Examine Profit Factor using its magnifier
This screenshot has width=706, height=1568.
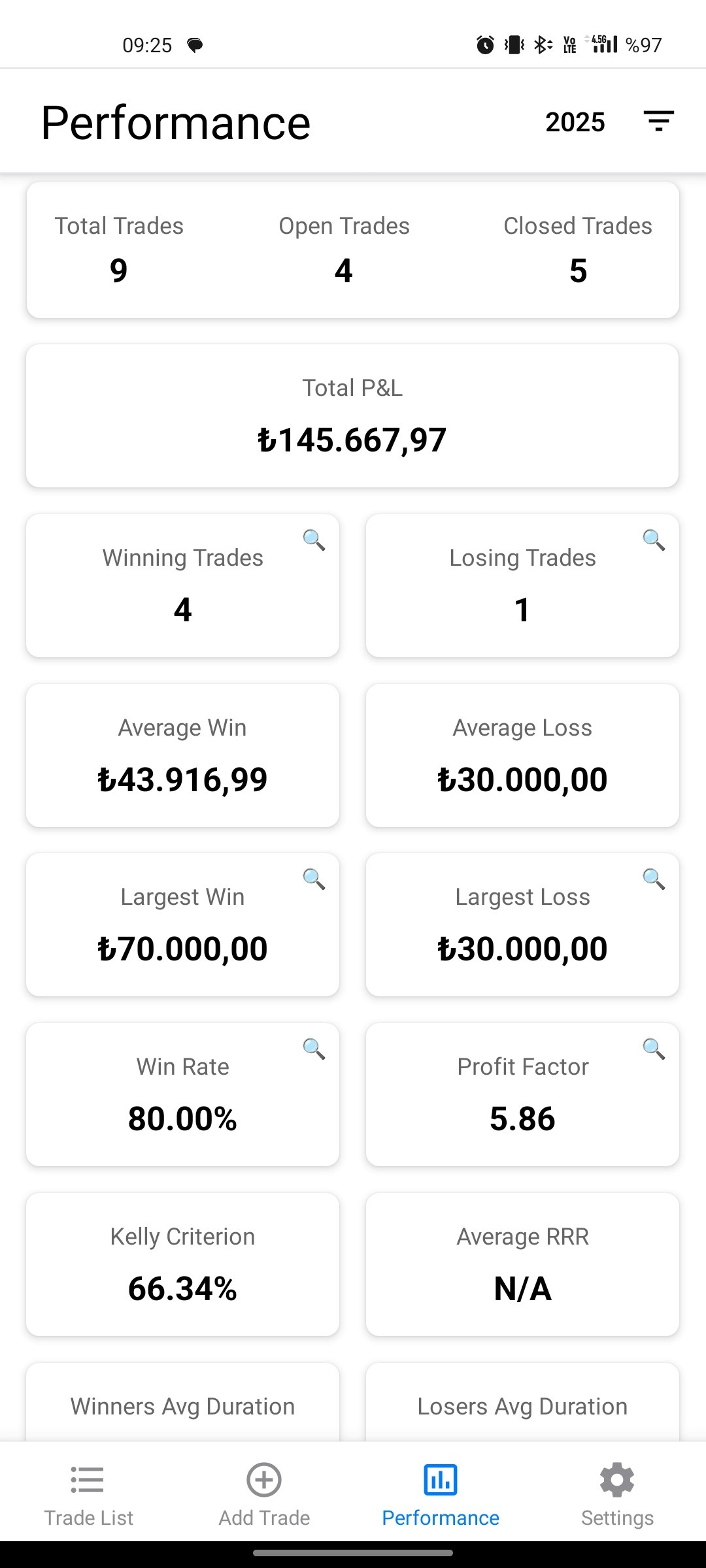(654, 1049)
